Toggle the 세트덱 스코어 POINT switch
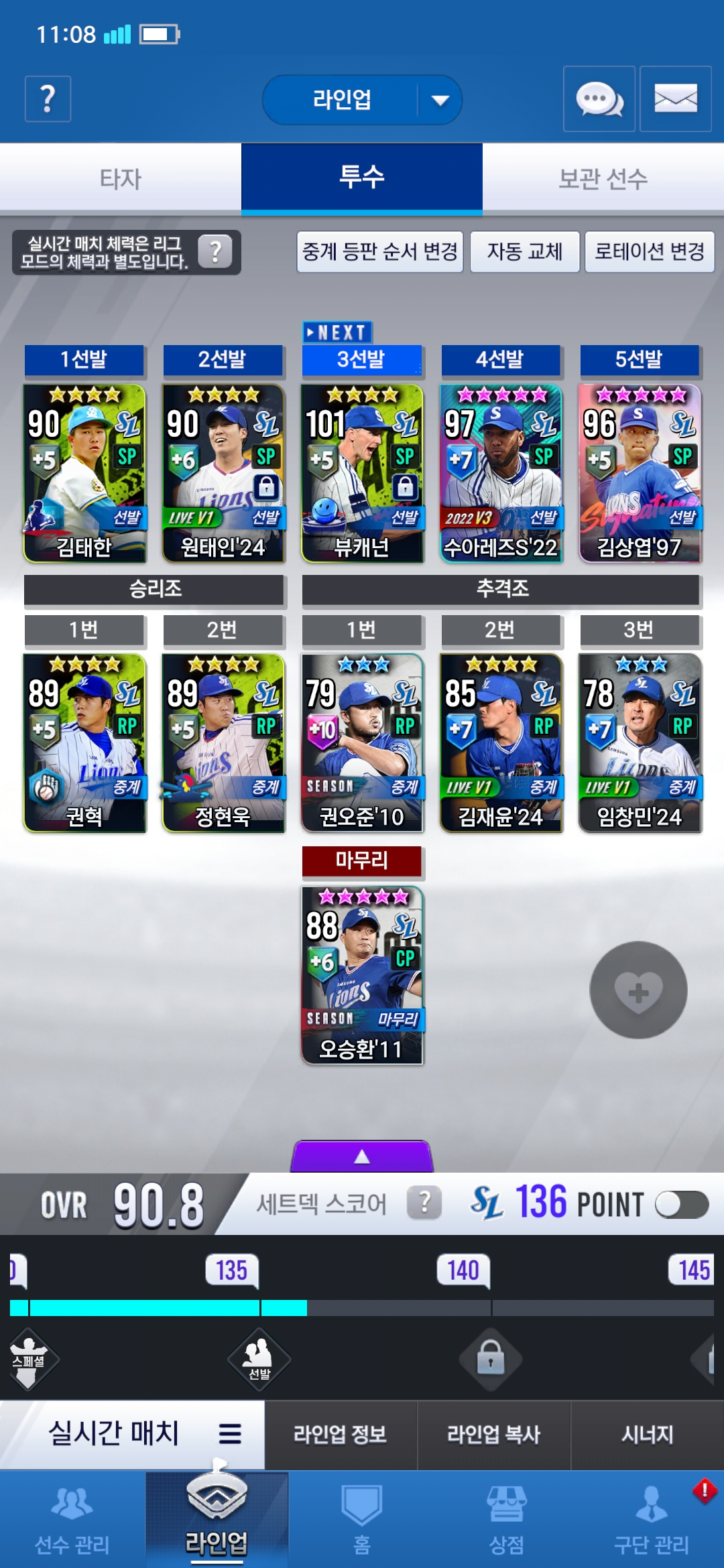This screenshot has height=1568, width=724. pos(681,1205)
